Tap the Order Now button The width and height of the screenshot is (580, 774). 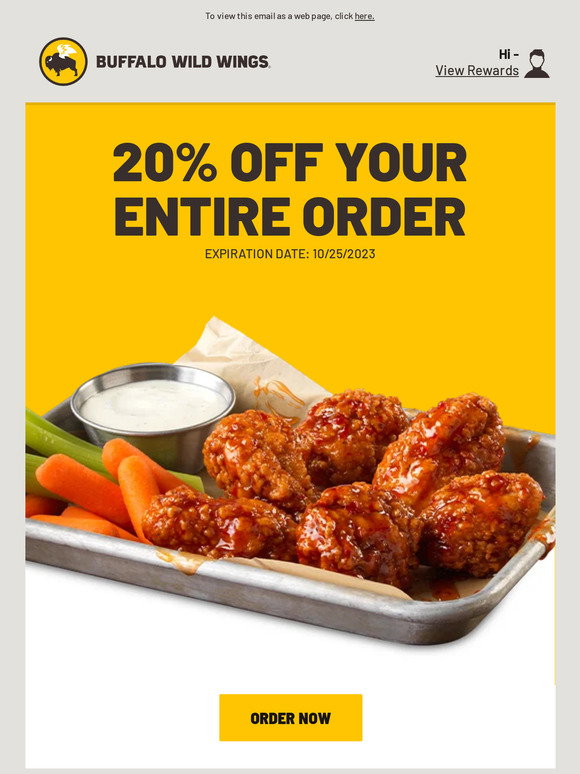(x=291, y=718)
